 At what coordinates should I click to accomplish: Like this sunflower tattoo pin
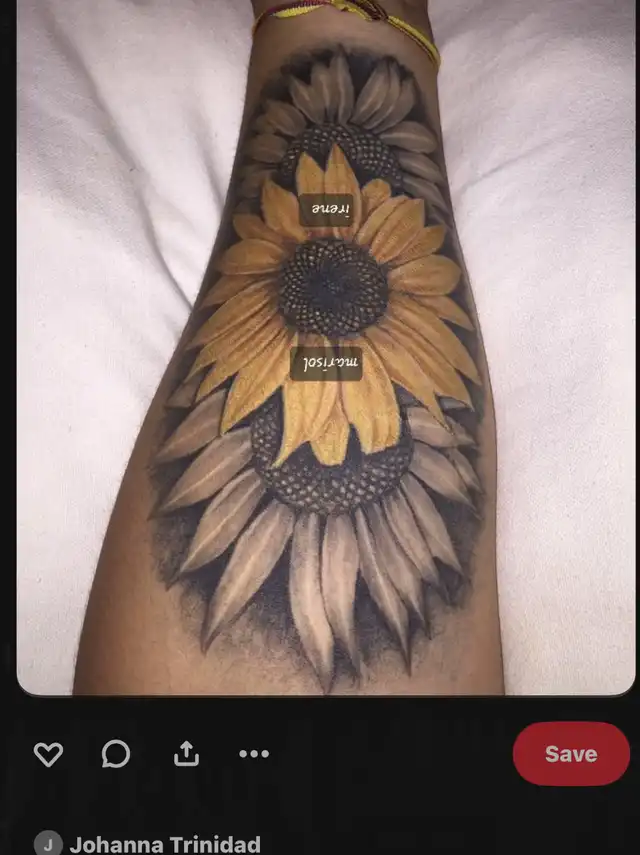coord(48,754)
